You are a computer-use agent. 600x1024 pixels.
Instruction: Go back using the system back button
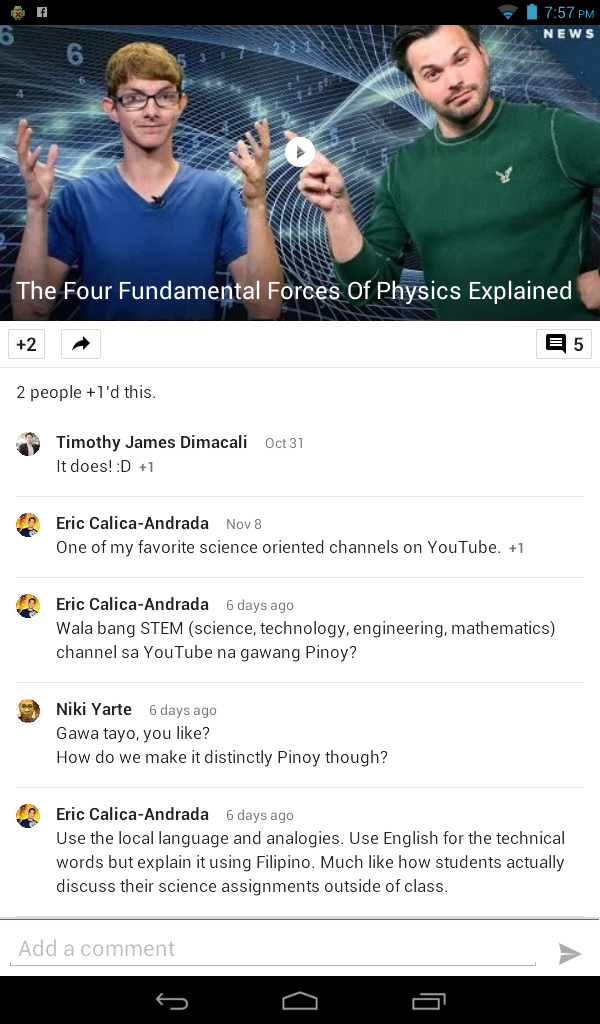[x=172, y=1001]
